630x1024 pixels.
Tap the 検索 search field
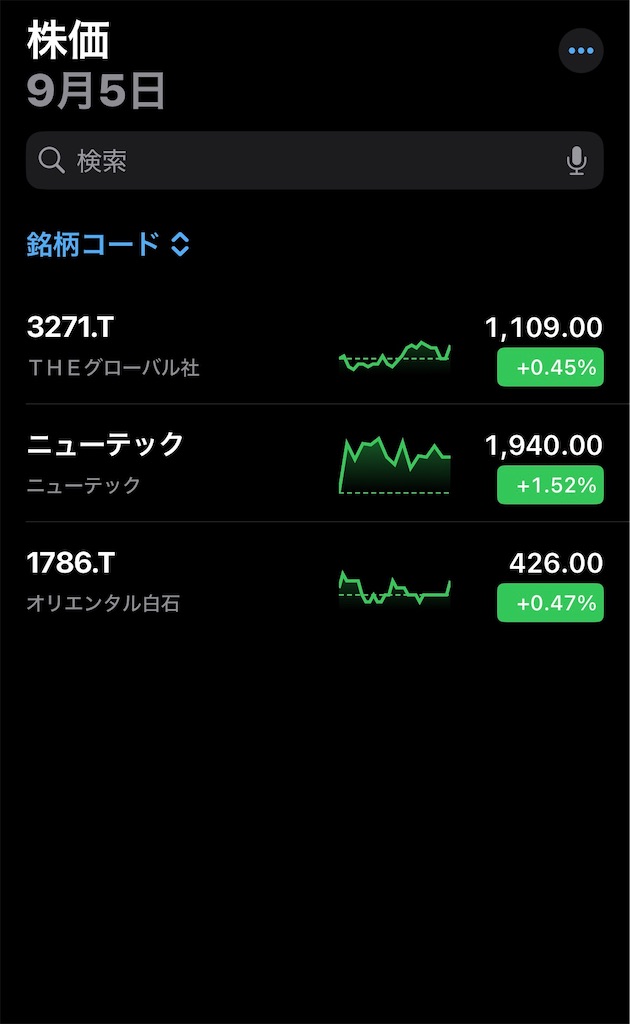[300, 161]
